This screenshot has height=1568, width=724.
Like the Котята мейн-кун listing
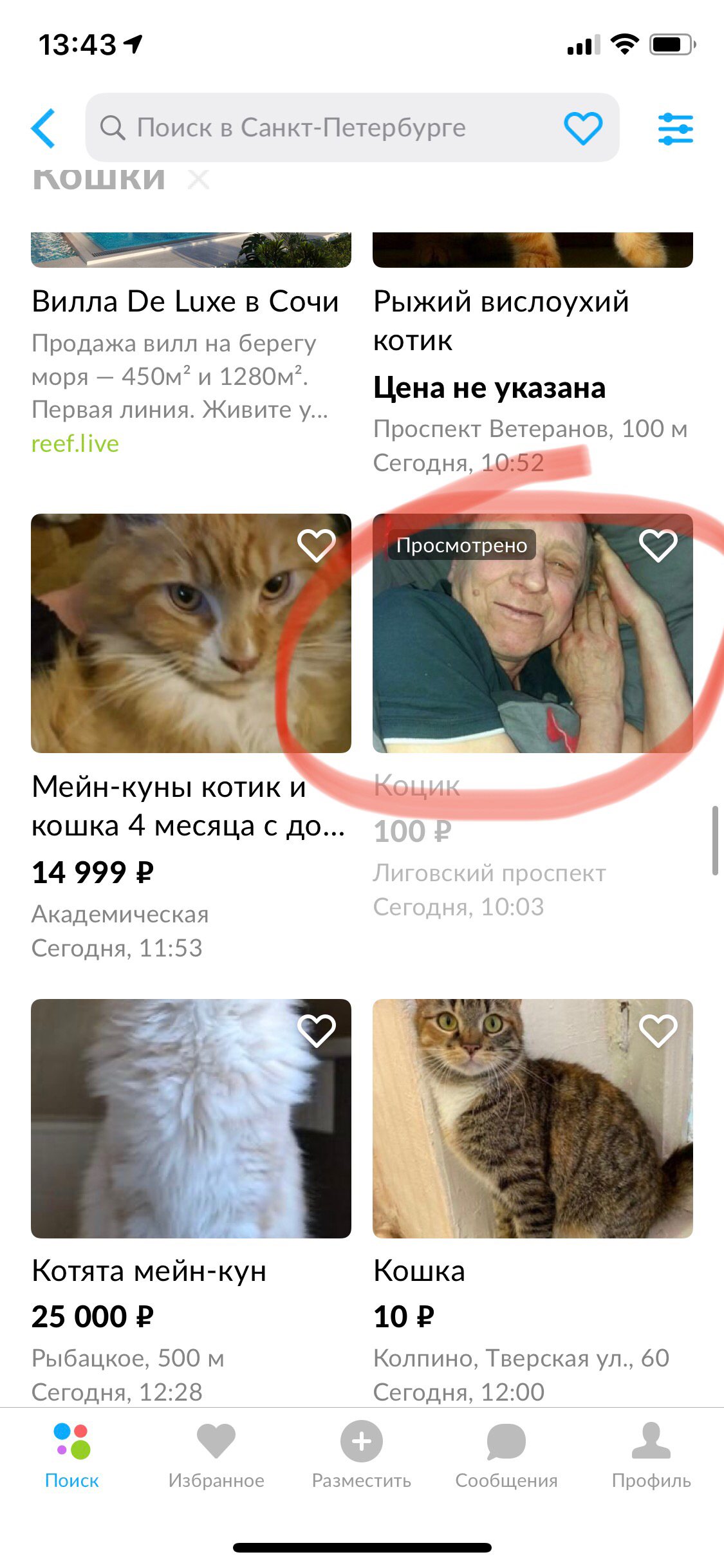pyautogui.click(x=317, y=1031)
